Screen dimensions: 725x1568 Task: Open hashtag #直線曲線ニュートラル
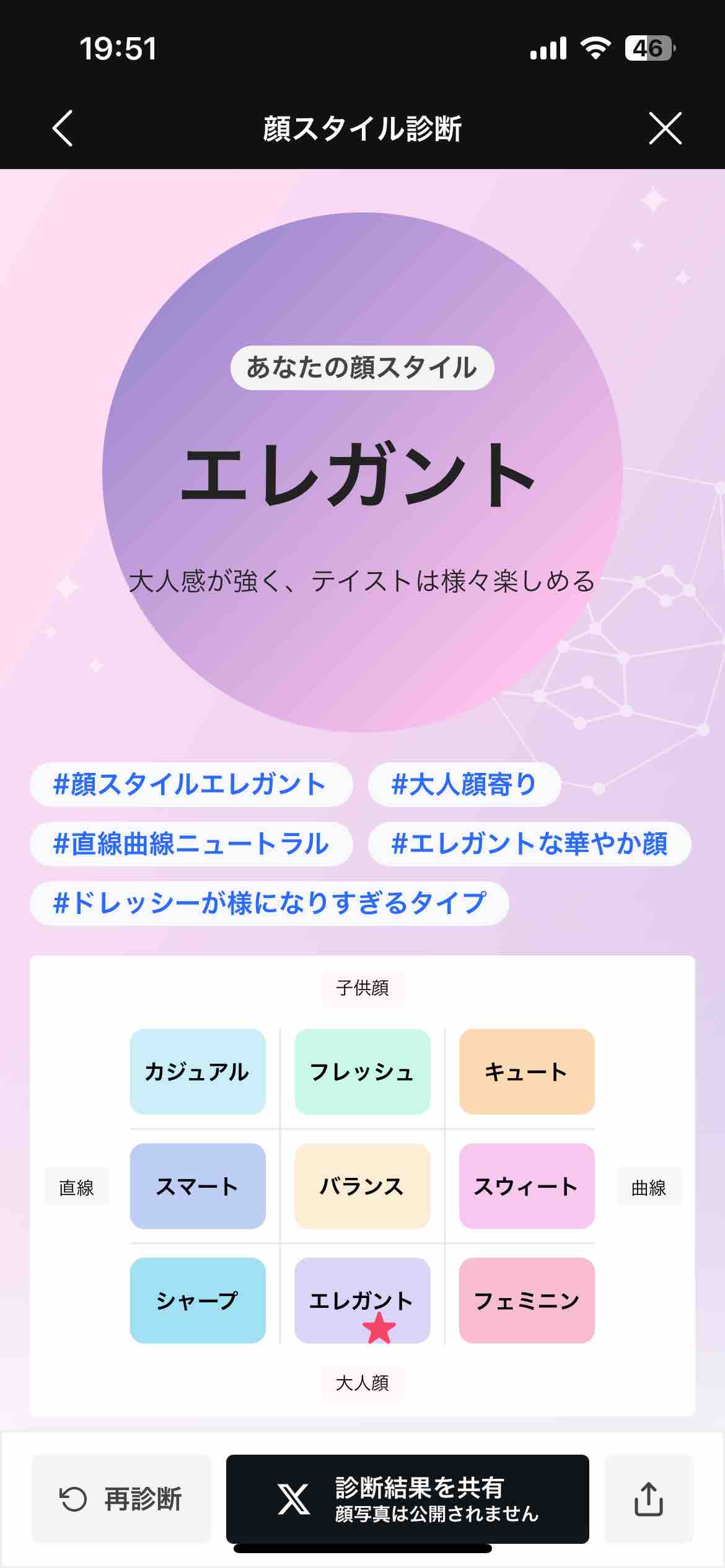point(191,844)
